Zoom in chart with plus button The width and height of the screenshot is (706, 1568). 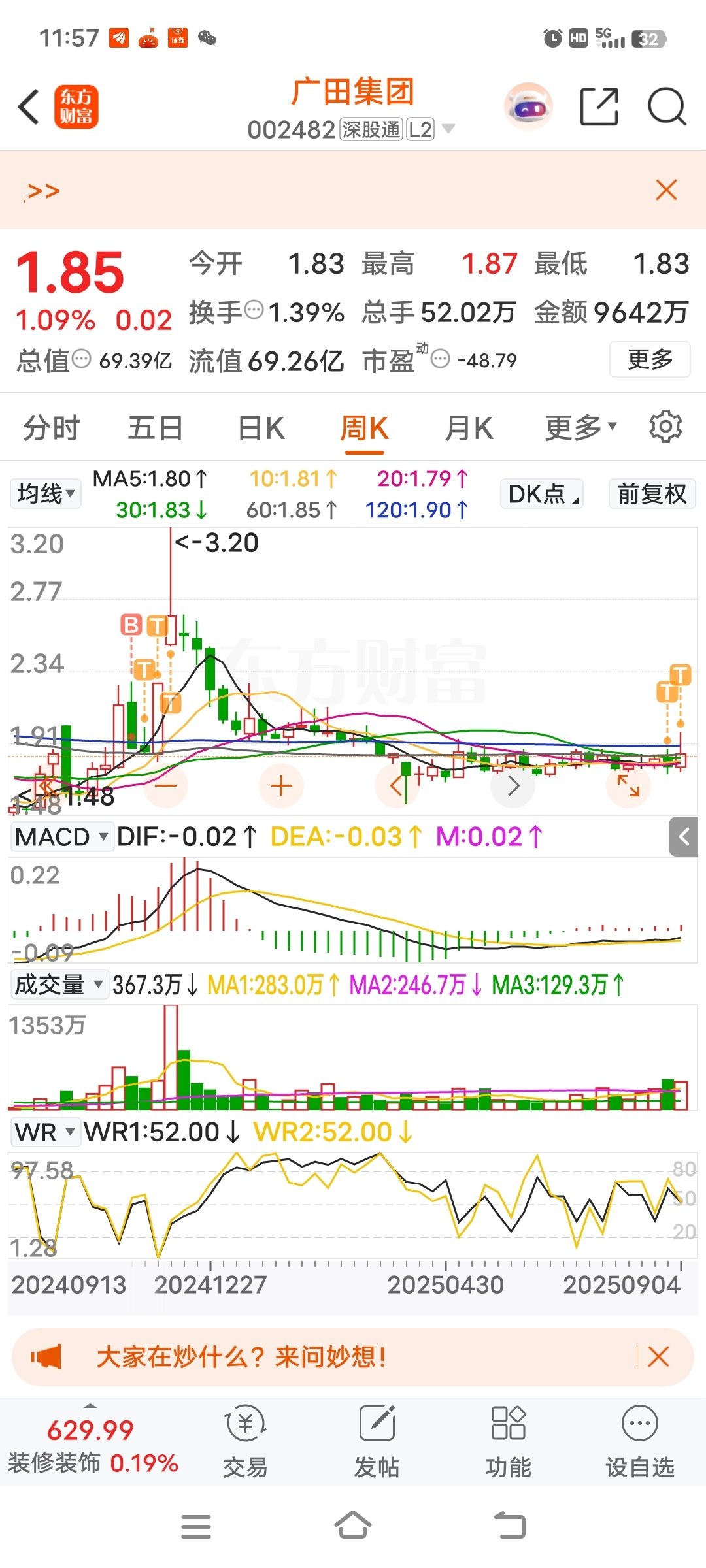281,785
